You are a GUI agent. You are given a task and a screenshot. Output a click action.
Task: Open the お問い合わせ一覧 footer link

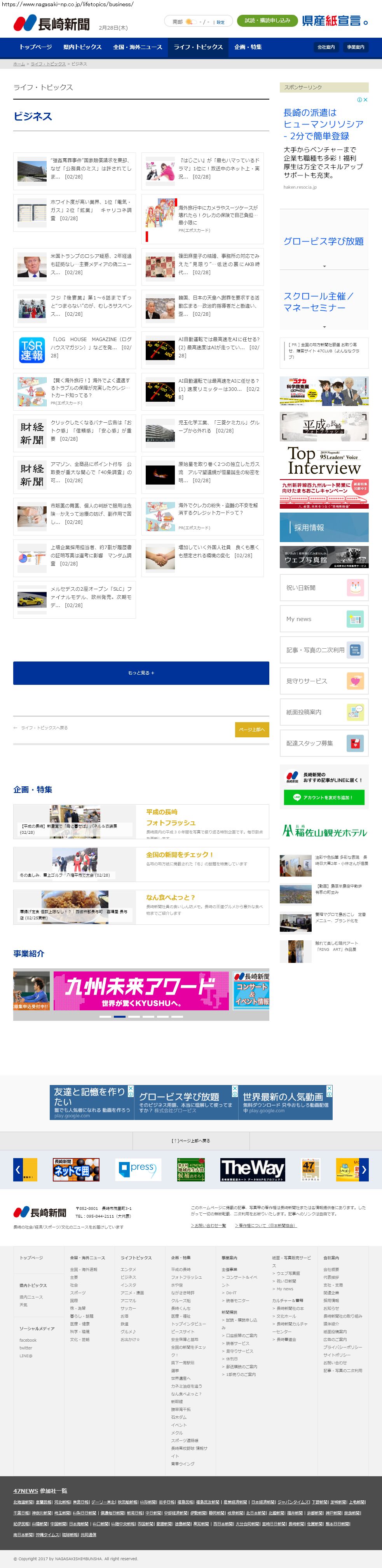click(x=209, y=1225)
